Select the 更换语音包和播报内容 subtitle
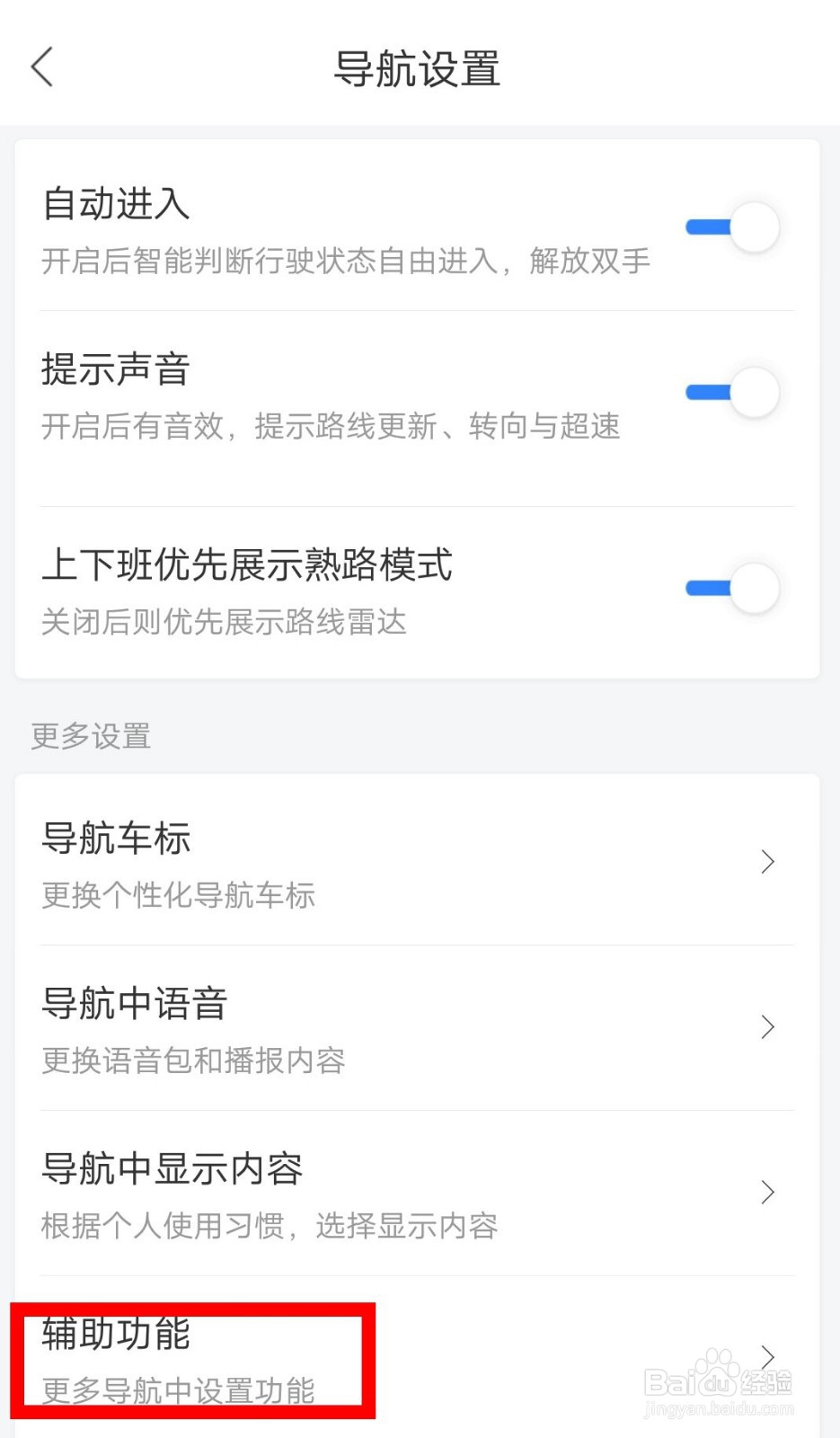Image resolution: width=840 pixels, height=1438 pixels. click(x=193, y=1061)
